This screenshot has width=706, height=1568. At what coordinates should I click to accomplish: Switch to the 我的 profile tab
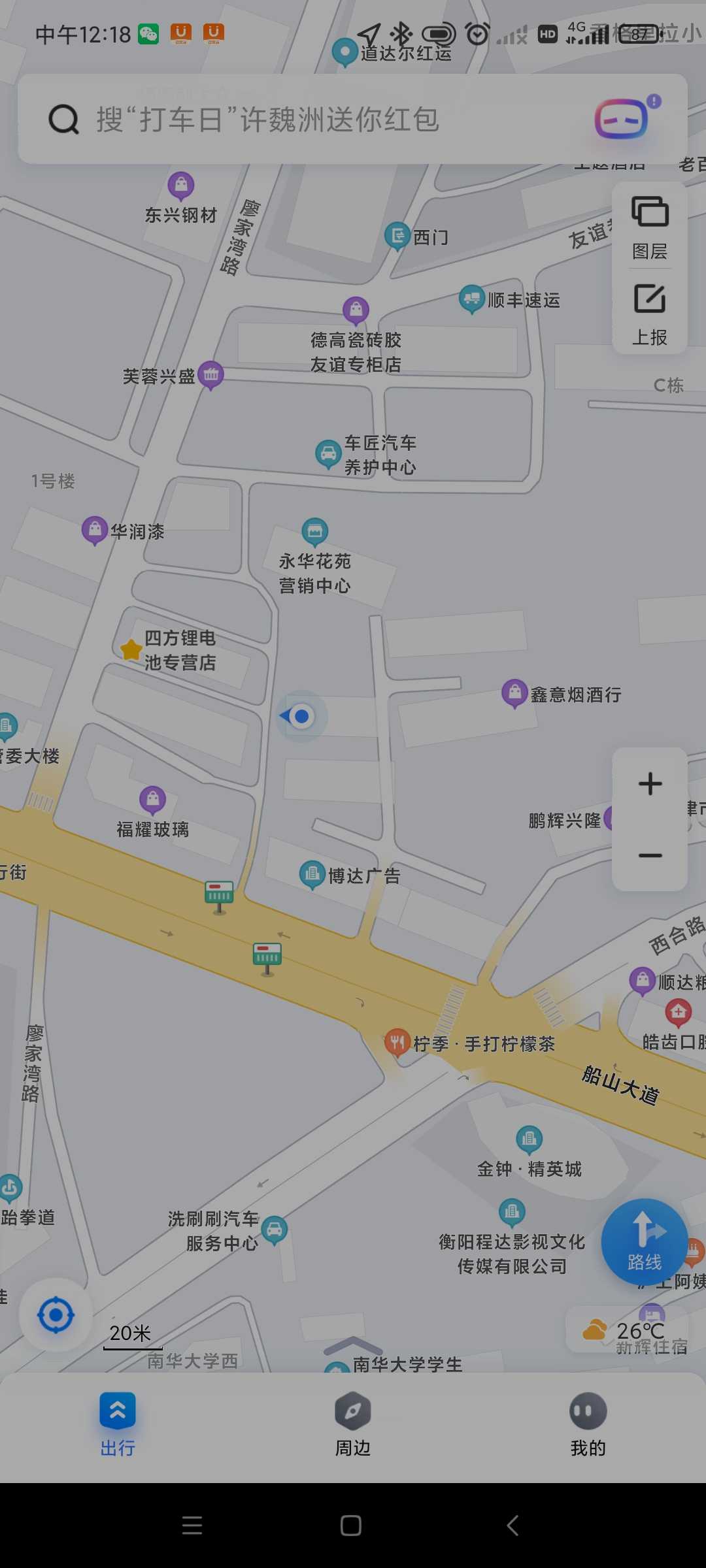click(x=588, y=1424)
